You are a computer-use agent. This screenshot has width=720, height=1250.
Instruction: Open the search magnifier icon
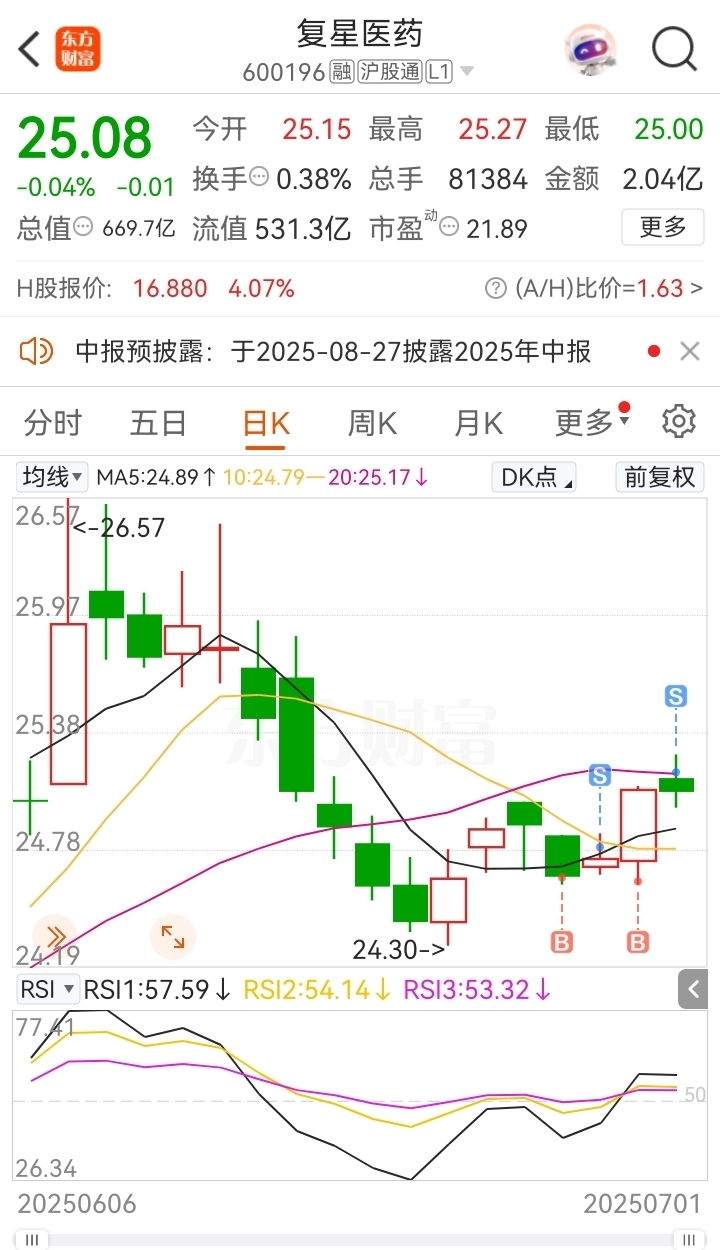[674, 49]
